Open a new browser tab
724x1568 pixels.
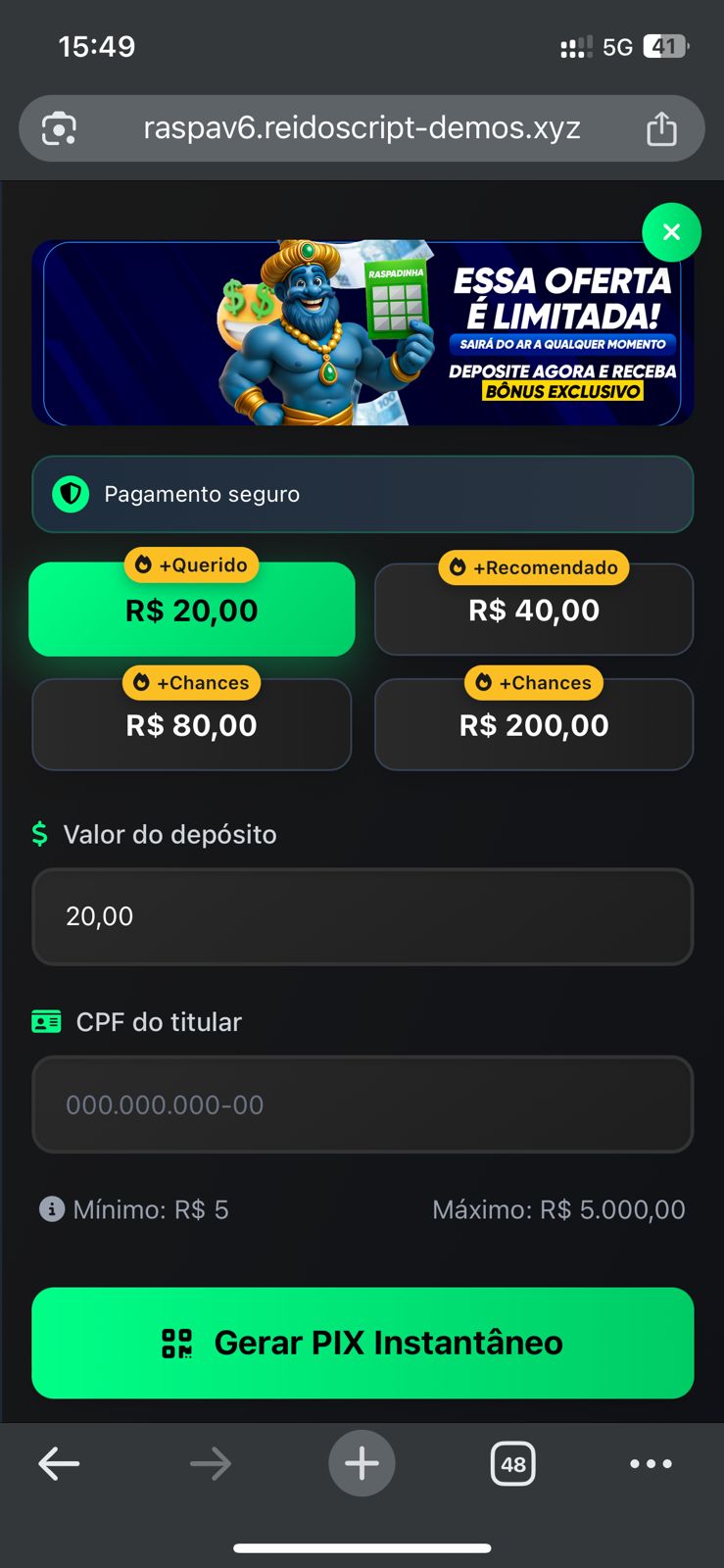362,1464
